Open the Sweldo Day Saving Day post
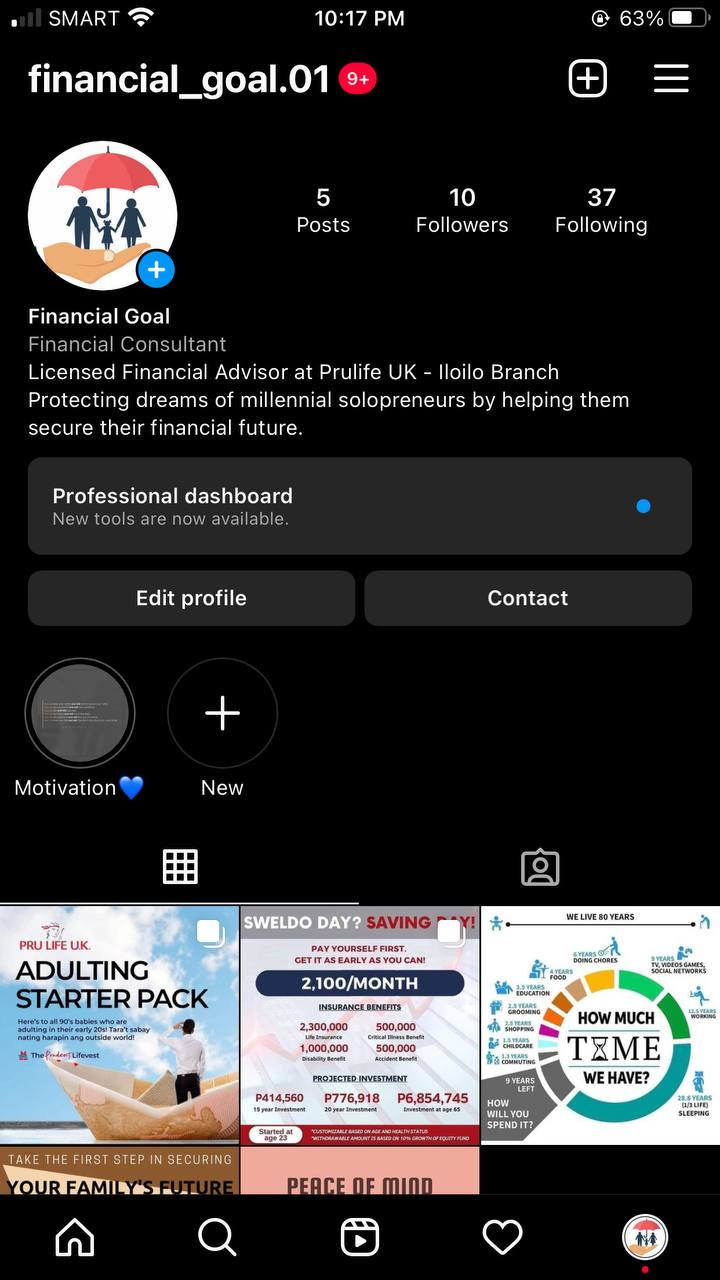The image size is (720, 1280). tap(360, 1025)
